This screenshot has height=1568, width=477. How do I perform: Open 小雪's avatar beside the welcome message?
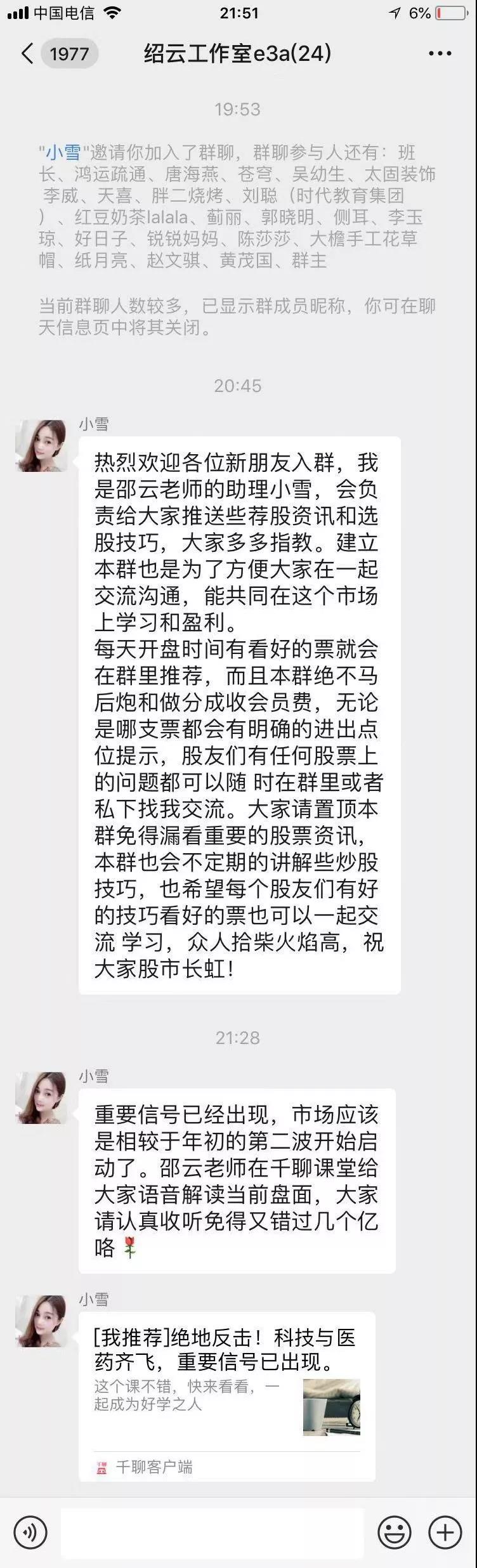tap(41, 446)
